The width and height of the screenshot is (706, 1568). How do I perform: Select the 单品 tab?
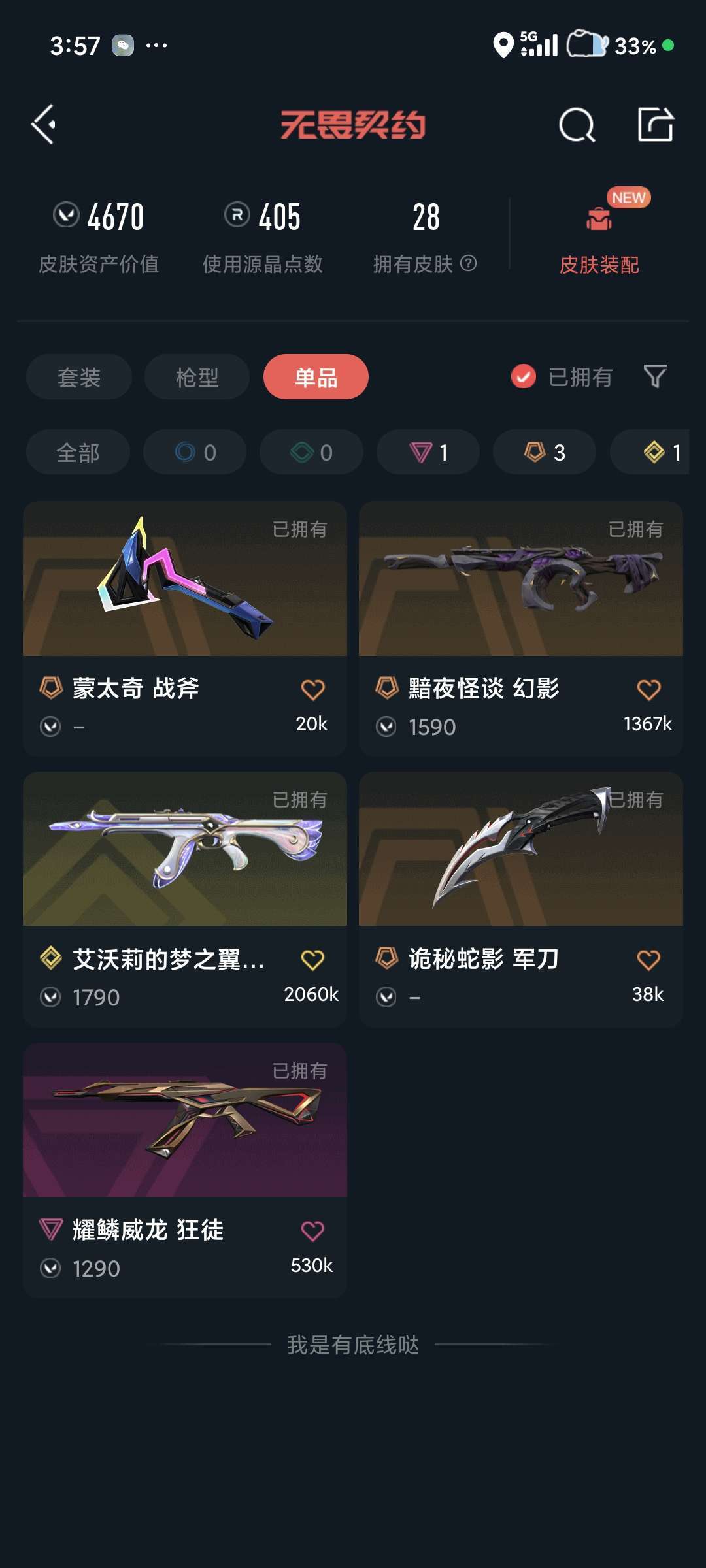click(x=316, y=377)
